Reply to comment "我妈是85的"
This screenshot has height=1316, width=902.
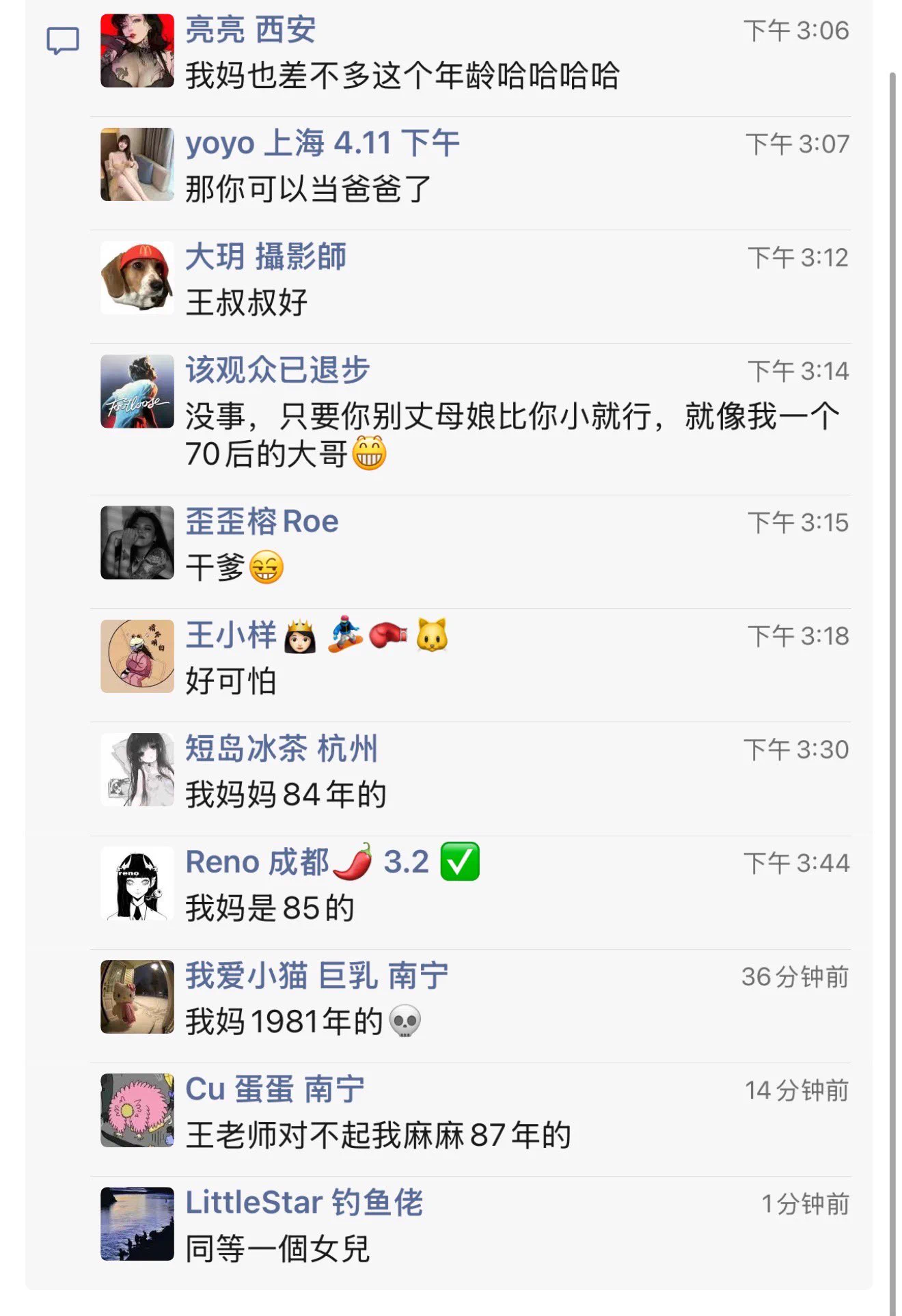269,908
